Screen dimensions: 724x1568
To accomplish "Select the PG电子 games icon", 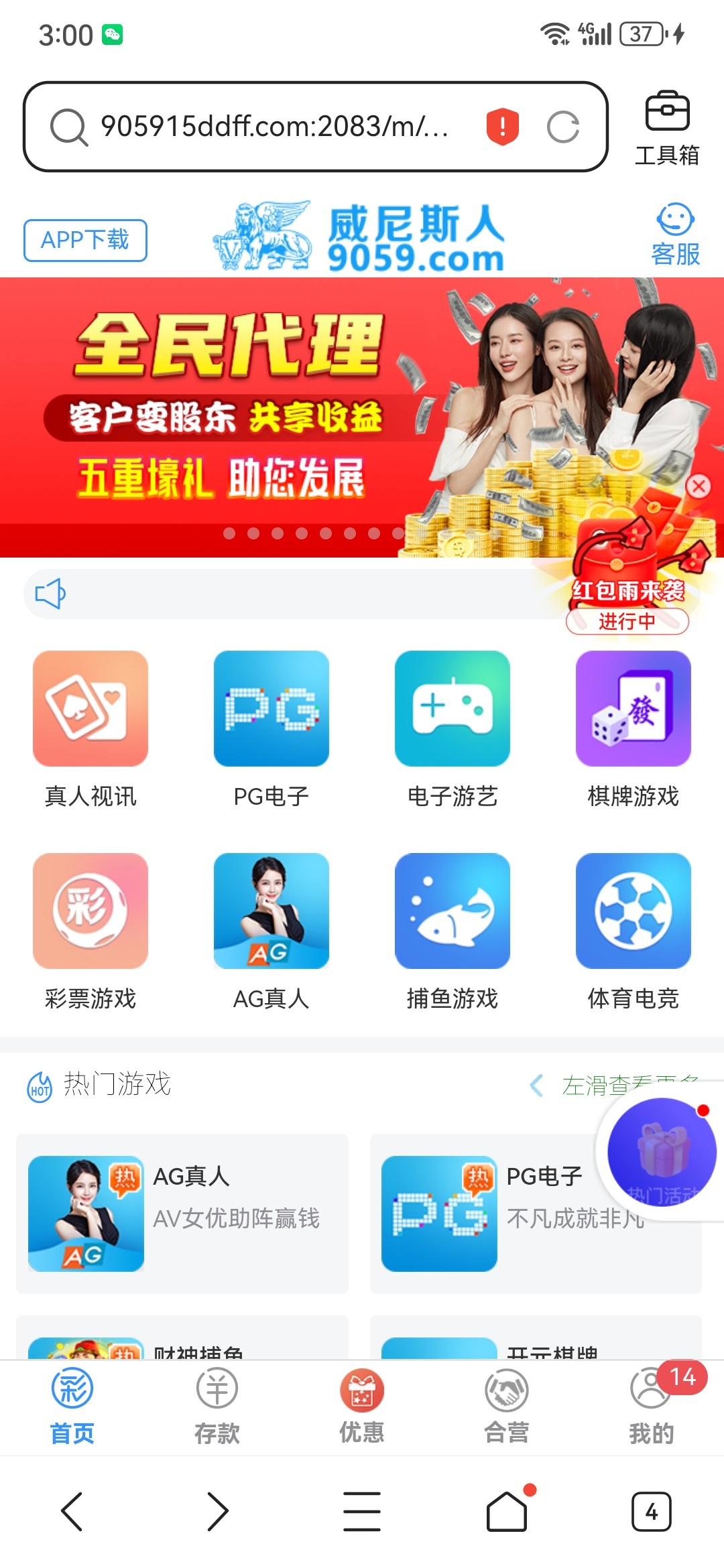I will pyautogui.click(x=271, y=712).
